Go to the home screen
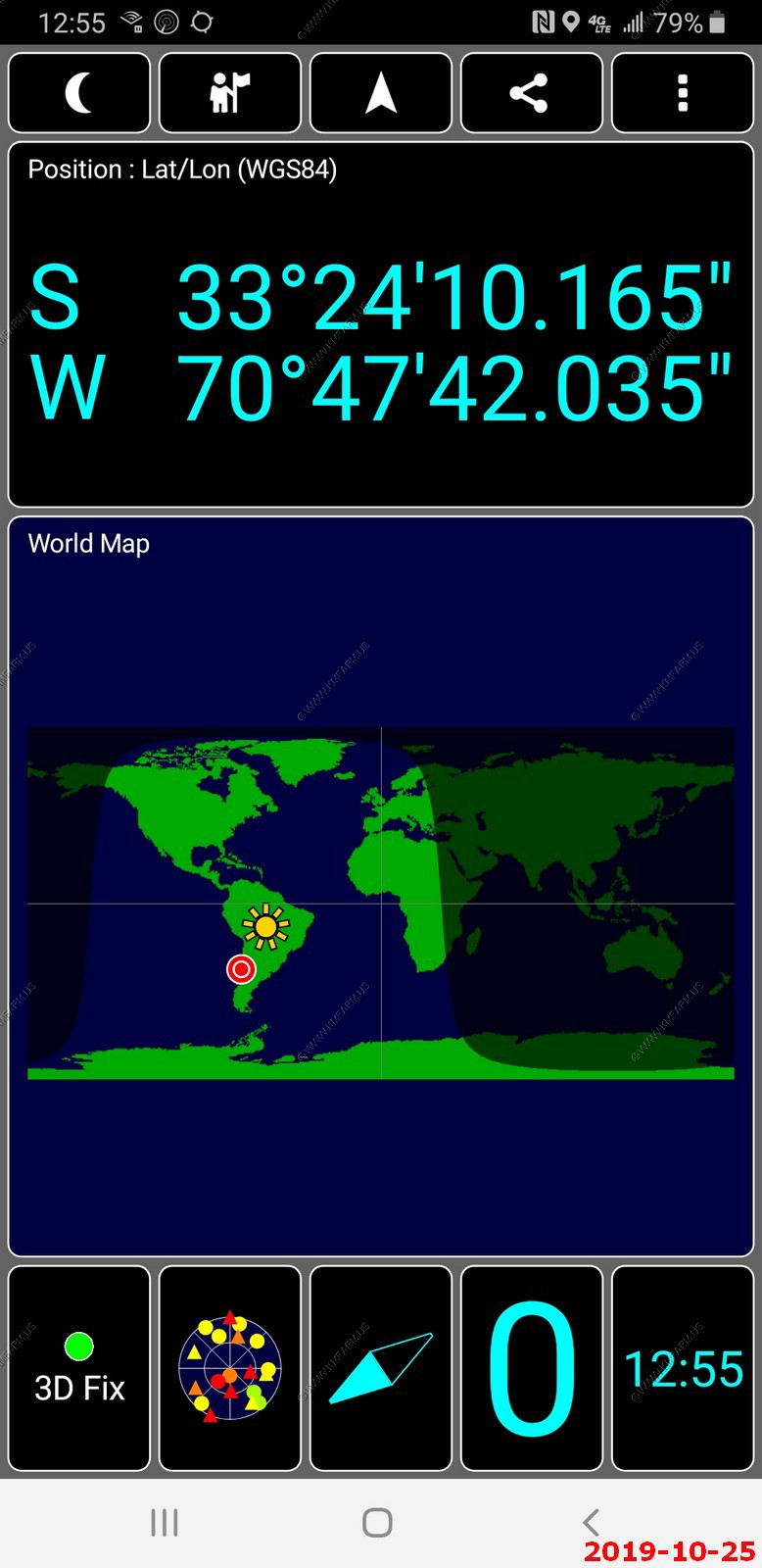This screenshot has width=762, height=1568. 377,1522
